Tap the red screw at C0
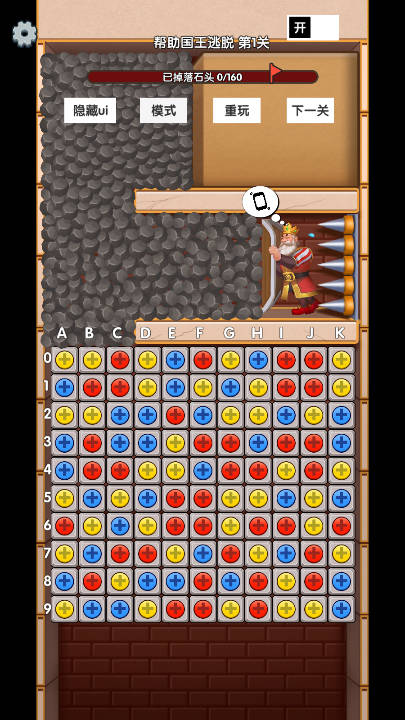The height and width of the screenshot is (720, 405). [120, 360]
